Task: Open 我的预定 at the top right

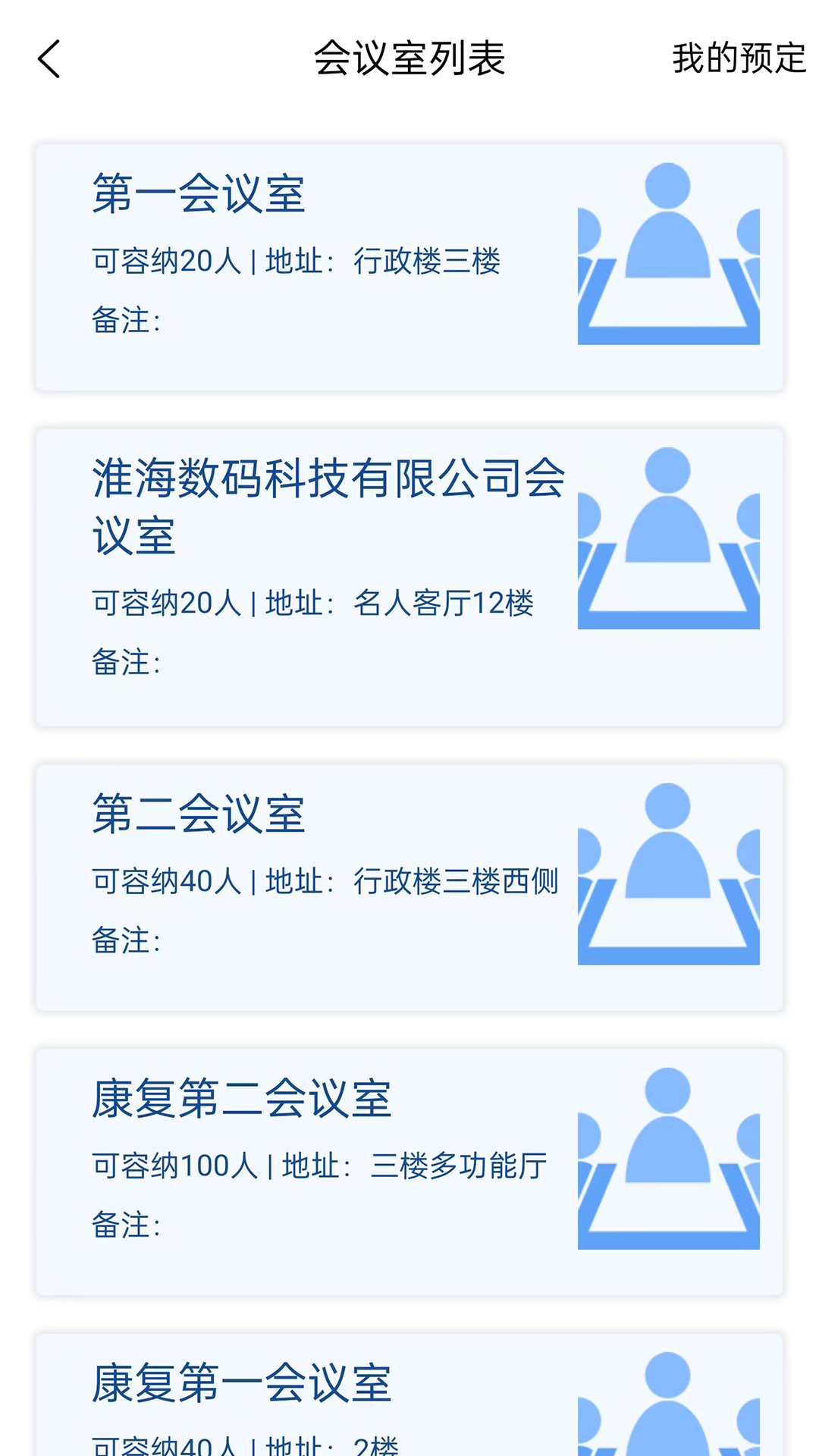Action: 739,59
